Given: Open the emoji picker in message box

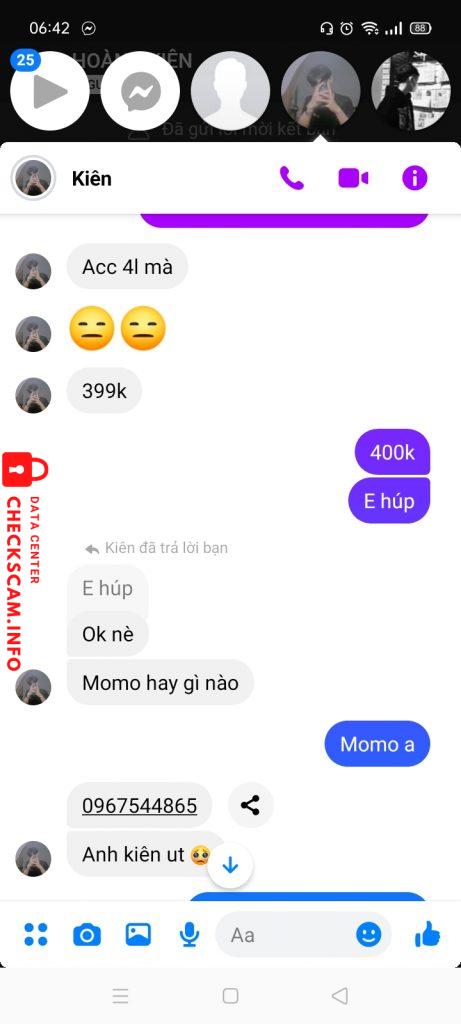Looking at the screenshot, I should [x=369, y=935].
